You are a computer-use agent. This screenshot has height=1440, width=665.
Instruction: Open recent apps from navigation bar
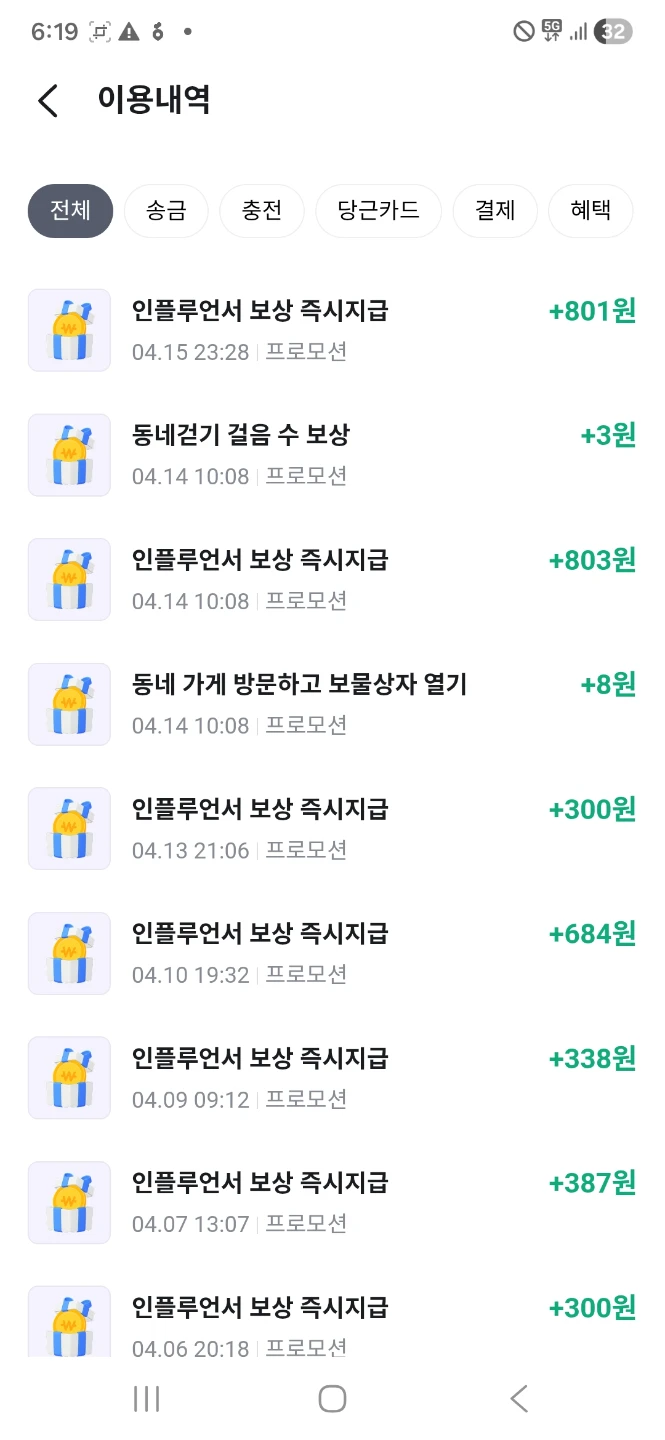click(x=147, y=1399)
